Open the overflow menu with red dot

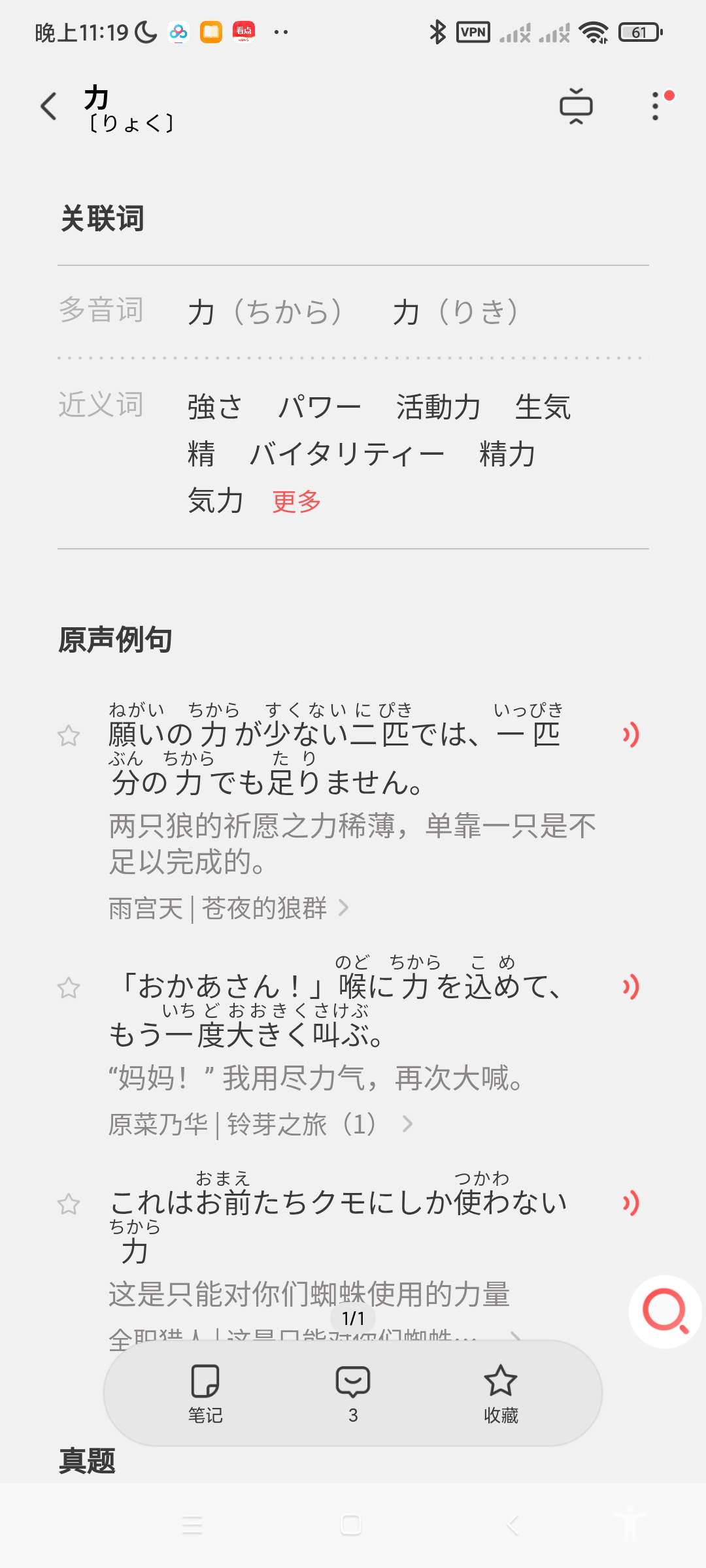(656, 106)
